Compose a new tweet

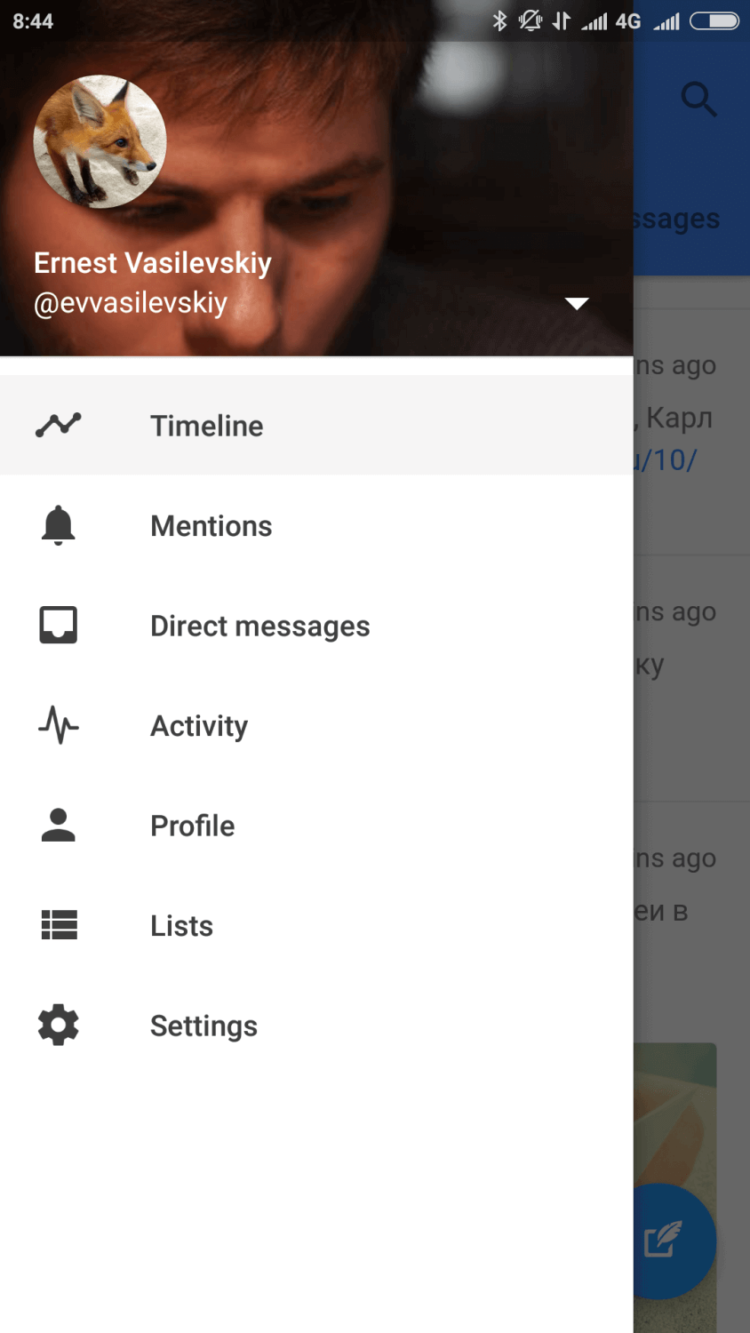[x=674, y=1241]
